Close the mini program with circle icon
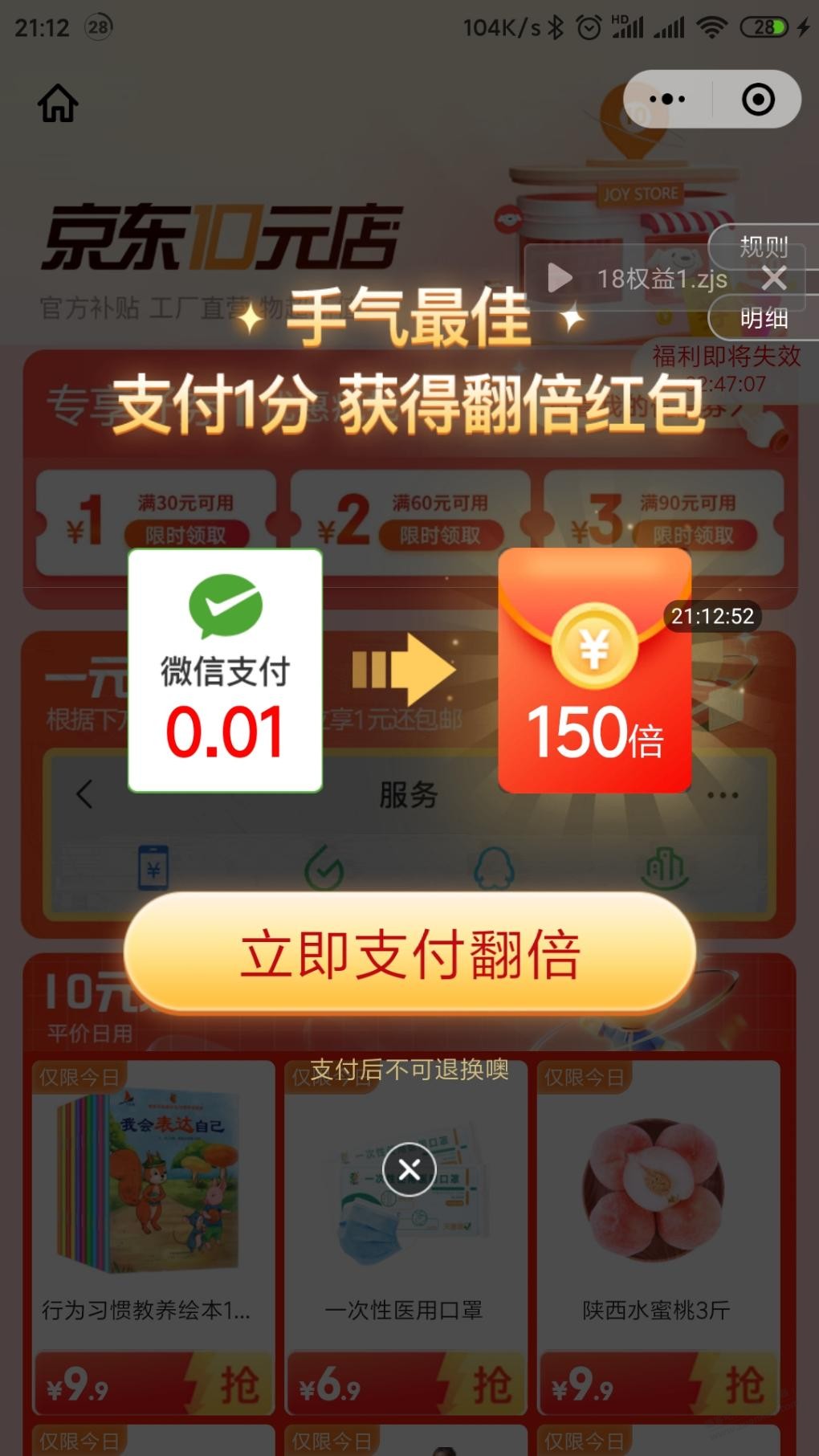 758,100
